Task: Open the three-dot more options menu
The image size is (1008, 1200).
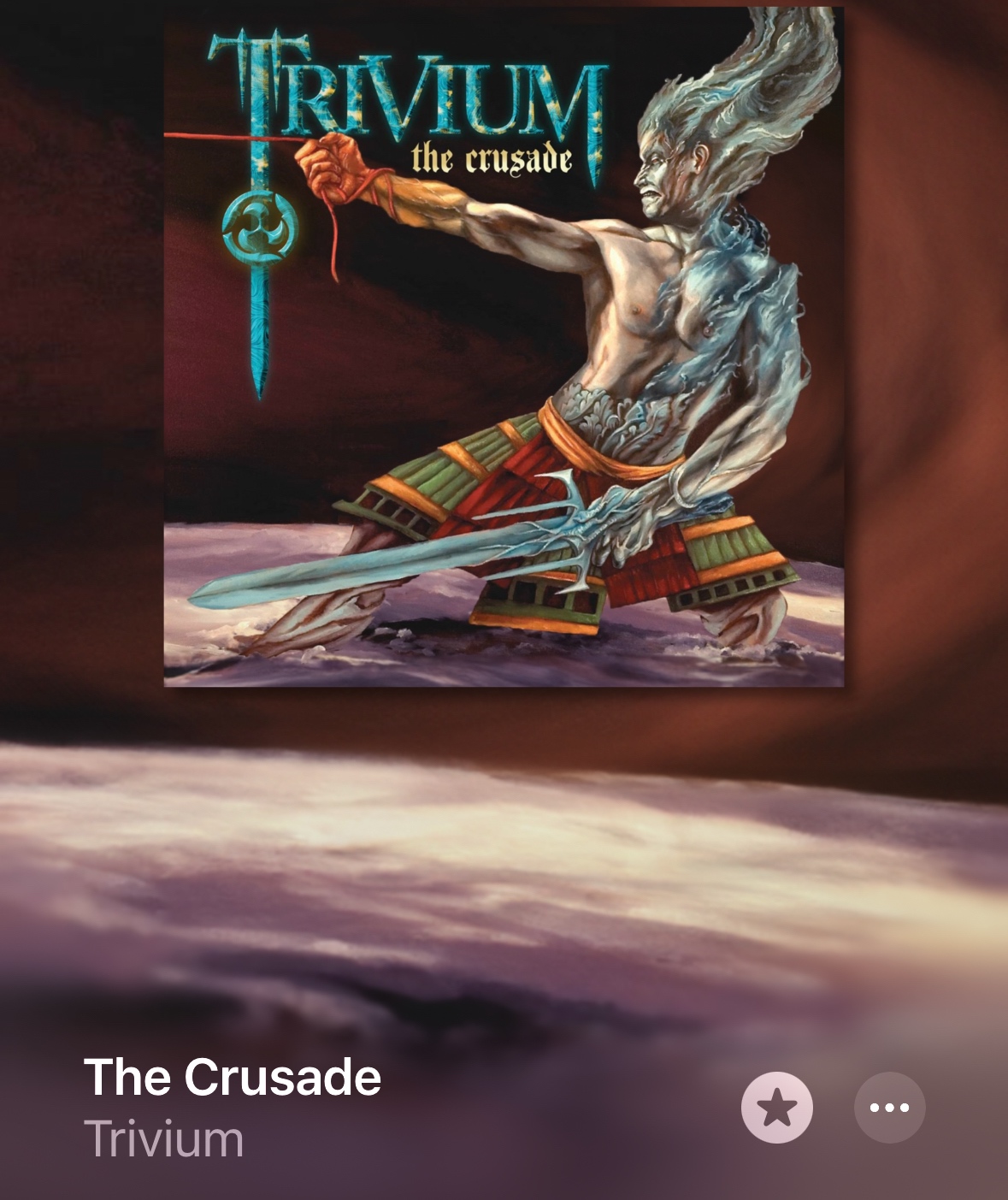Action: click(889, 1108)
